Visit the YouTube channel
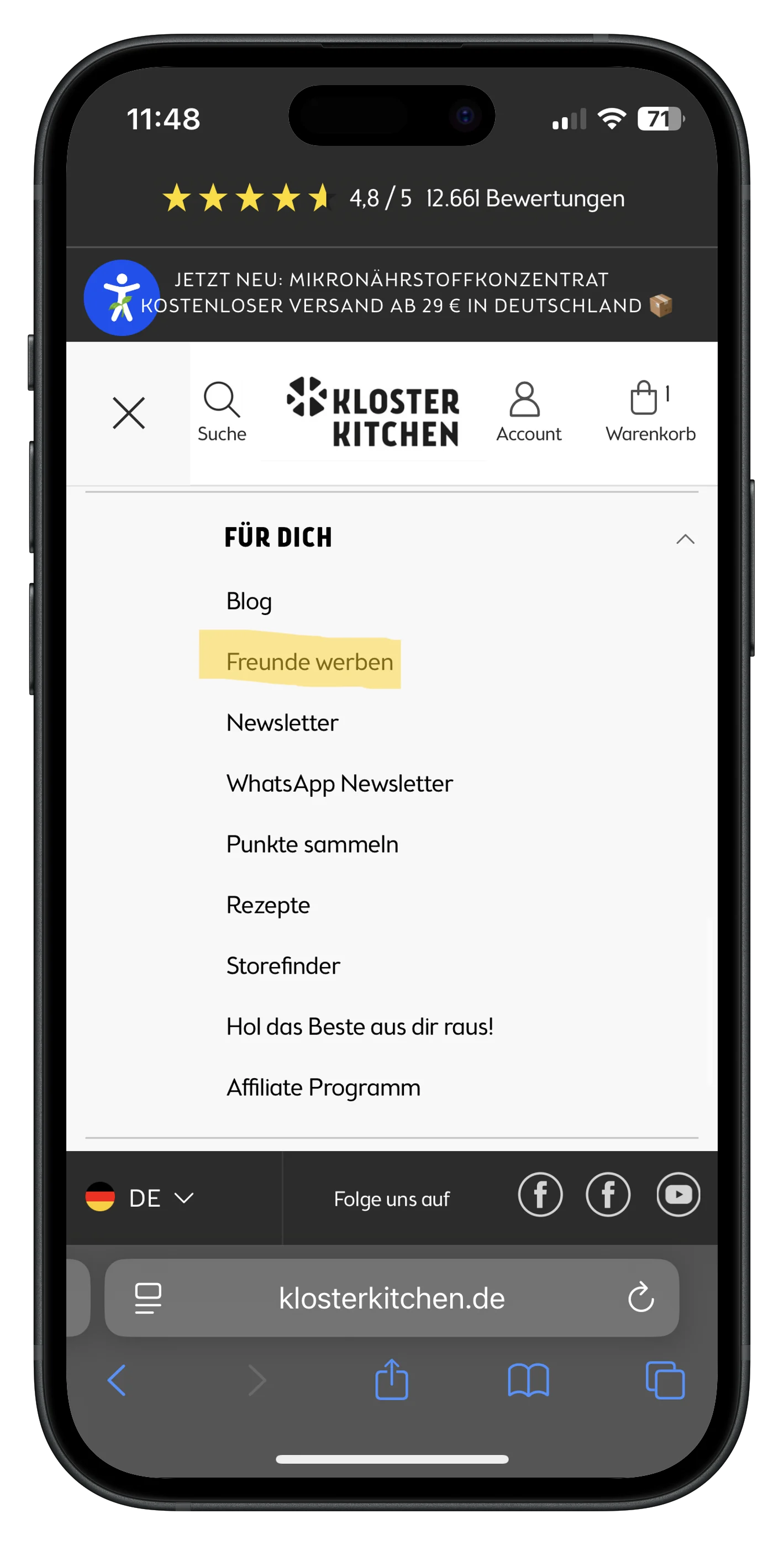This screenshot has height=1545, width=784. (x=678, y=1194)
